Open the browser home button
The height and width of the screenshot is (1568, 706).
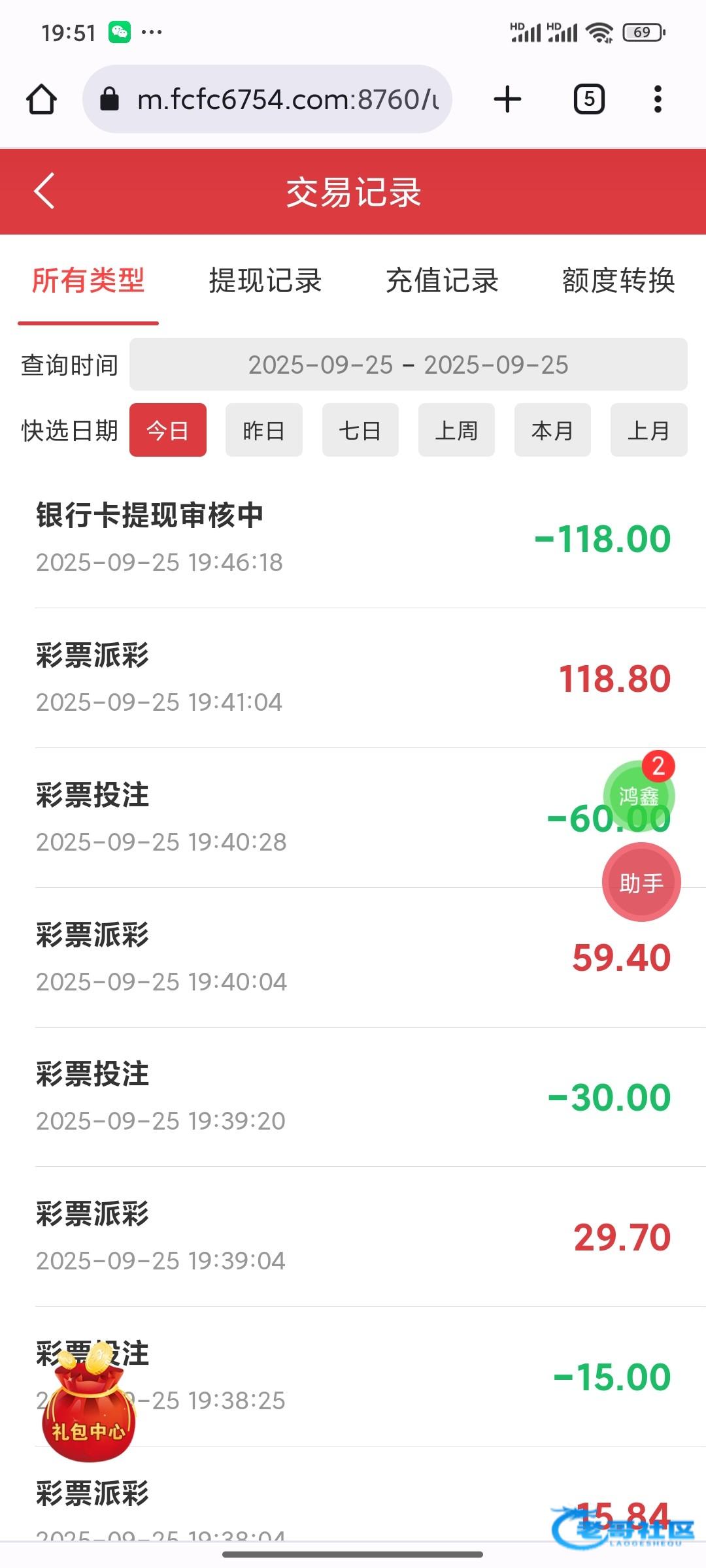(41, 99)
